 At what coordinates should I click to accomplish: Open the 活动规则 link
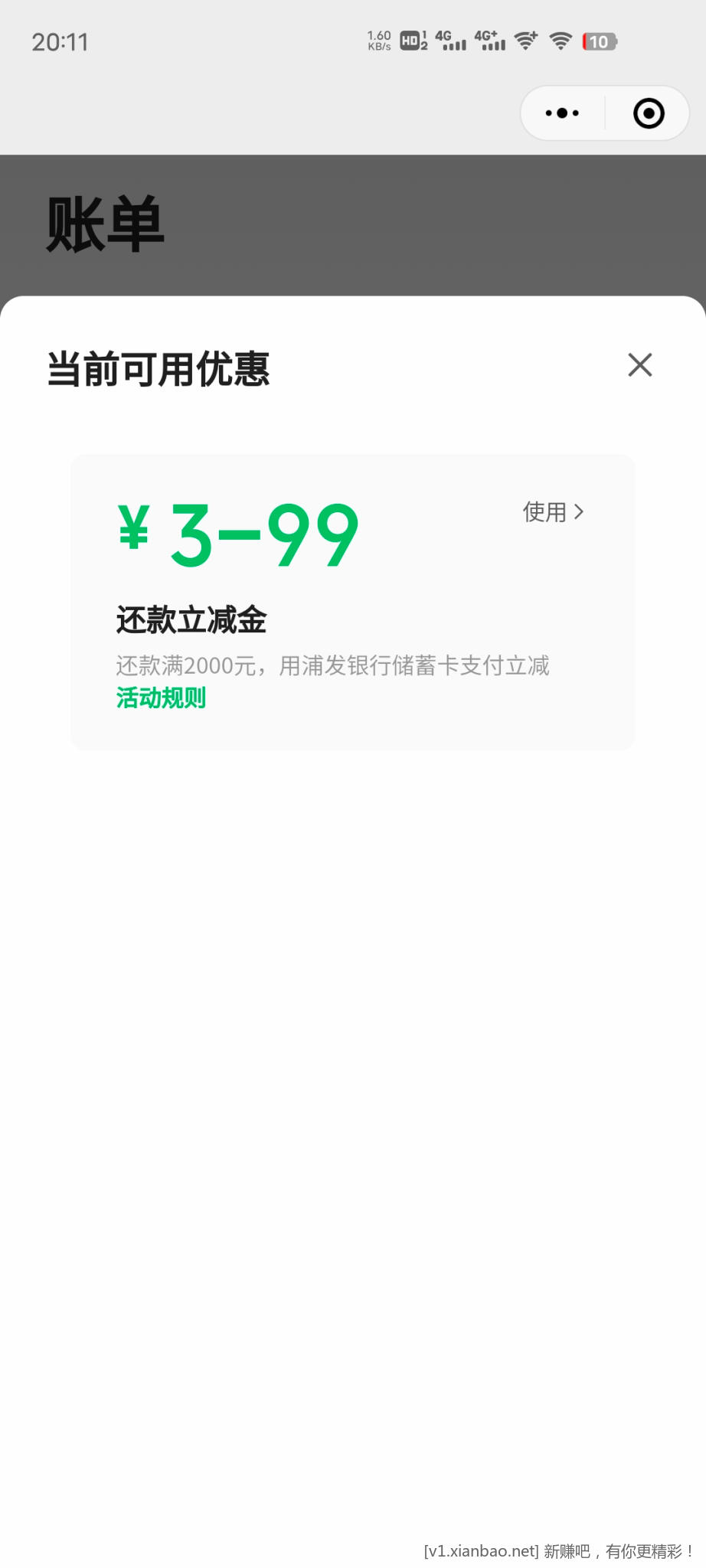point(161,697)
